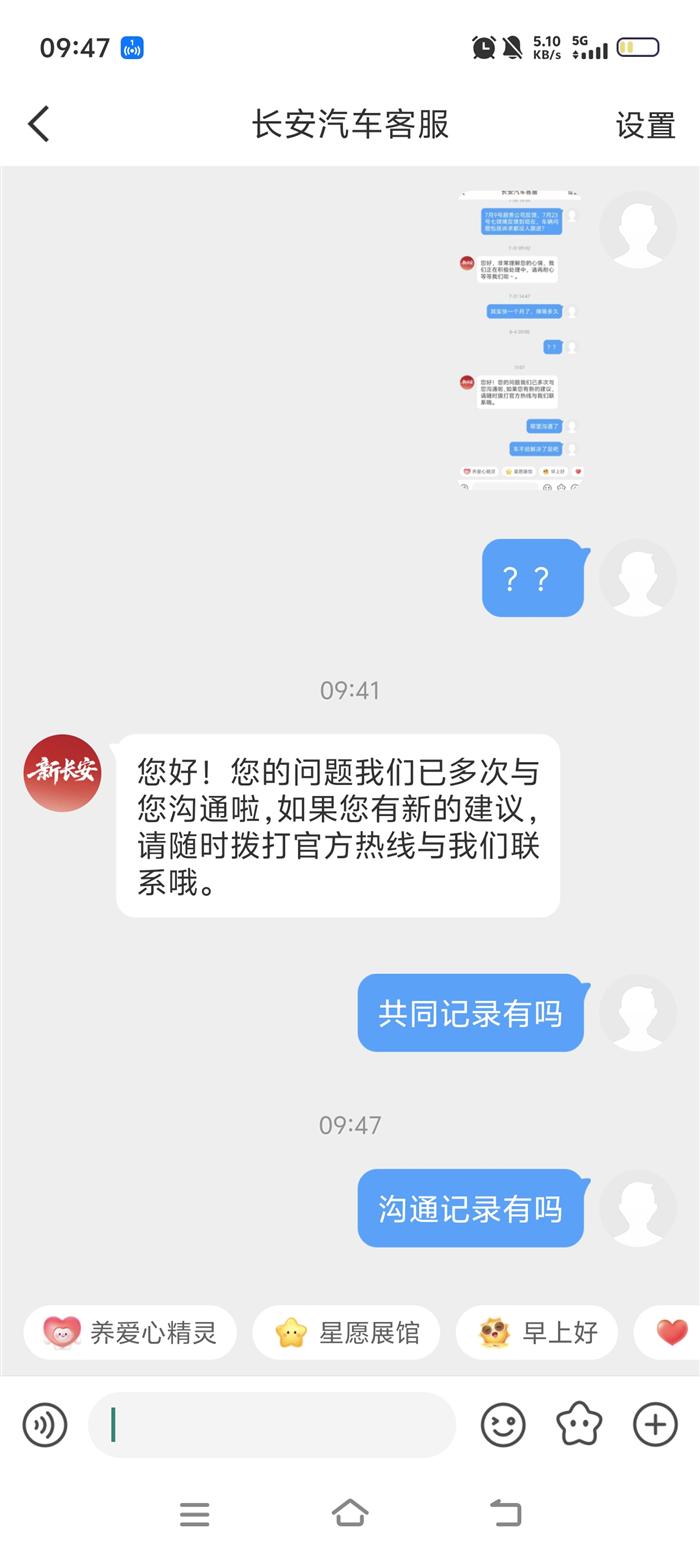Open the sent screenshot image

519,340
